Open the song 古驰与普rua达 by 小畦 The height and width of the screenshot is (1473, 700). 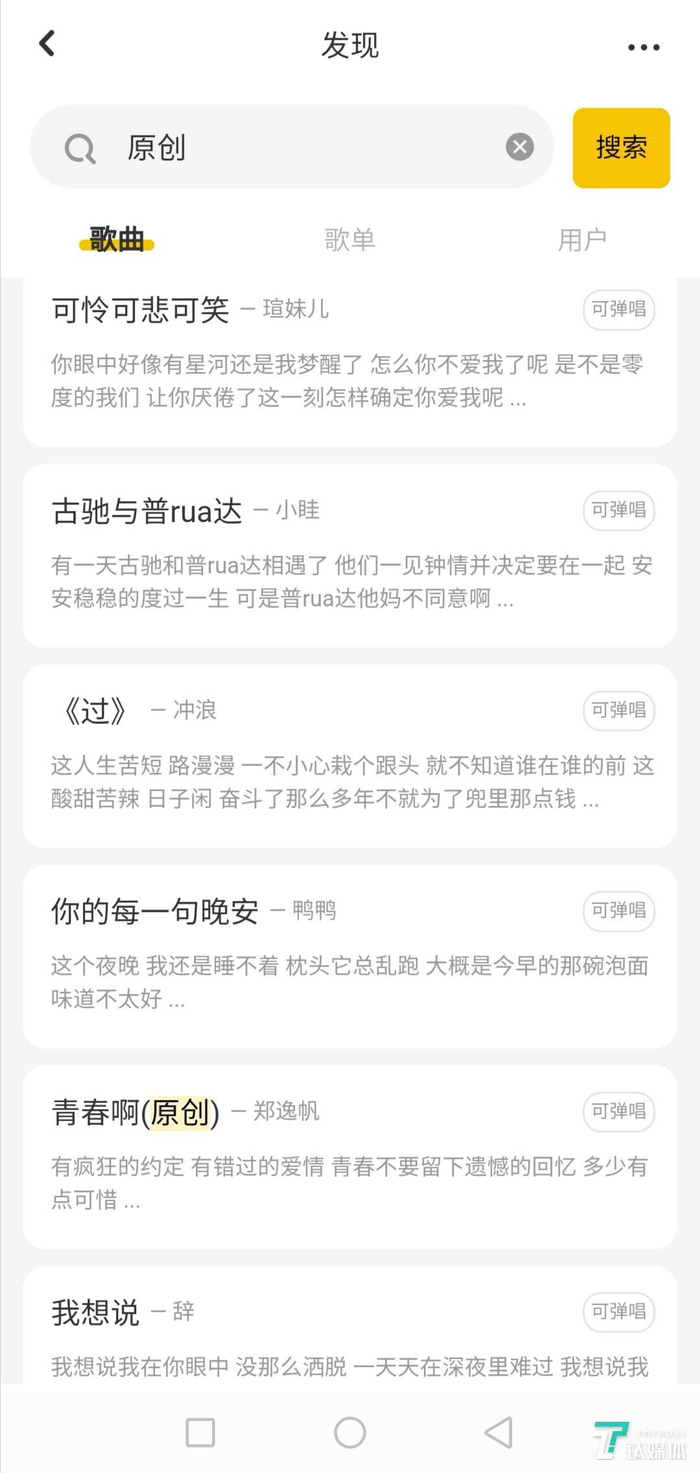point(350,555)
